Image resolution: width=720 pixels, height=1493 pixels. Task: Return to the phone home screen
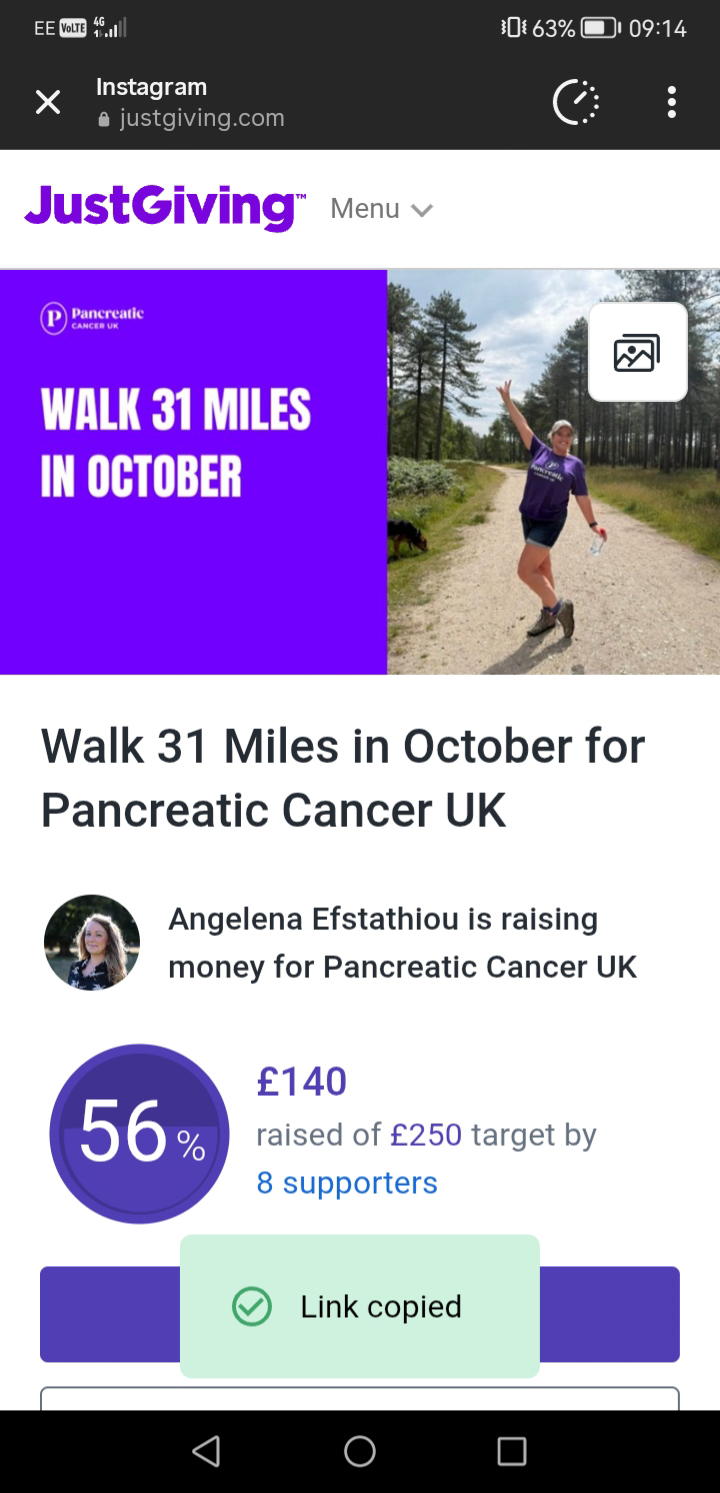click(x=360, y=1451)
